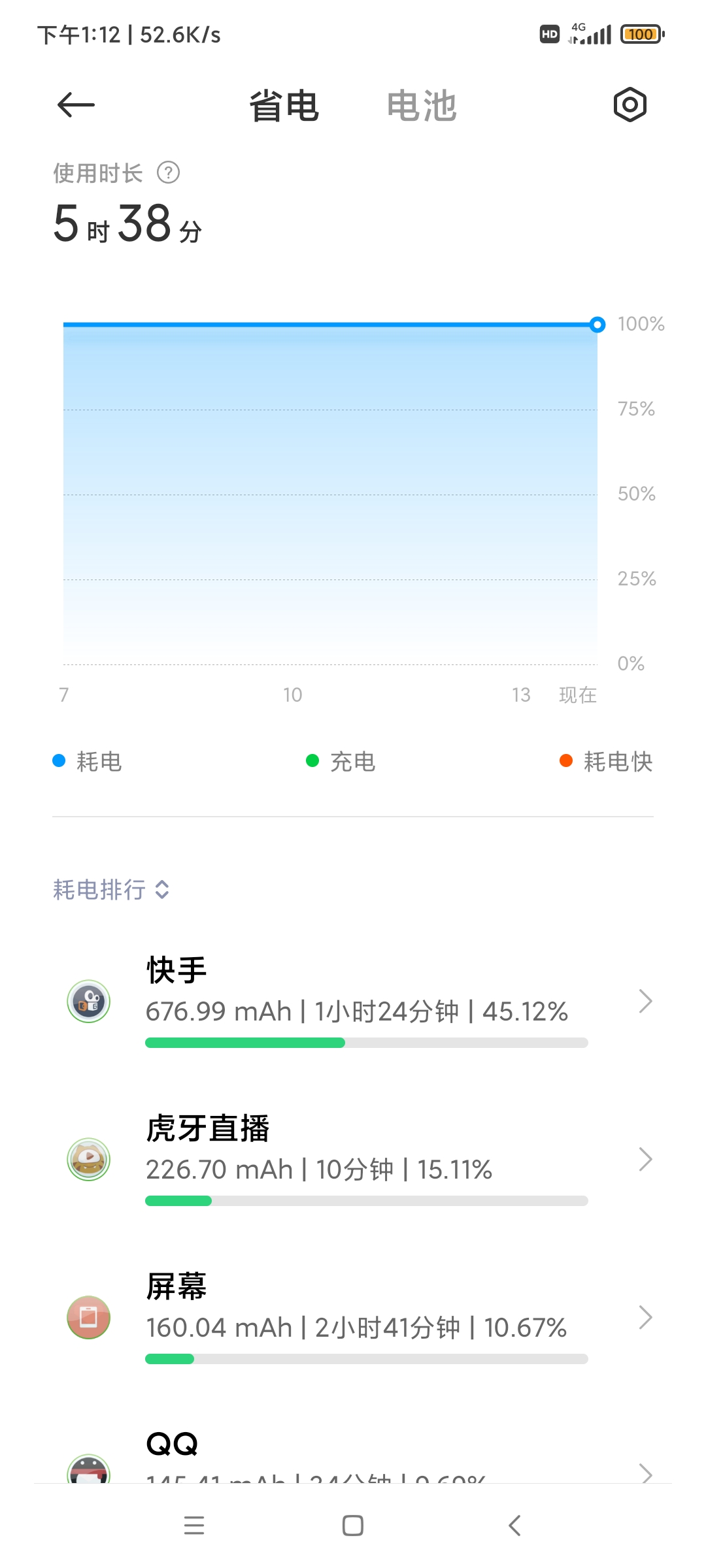Open battery settings via the gear icon

point(630,105)
